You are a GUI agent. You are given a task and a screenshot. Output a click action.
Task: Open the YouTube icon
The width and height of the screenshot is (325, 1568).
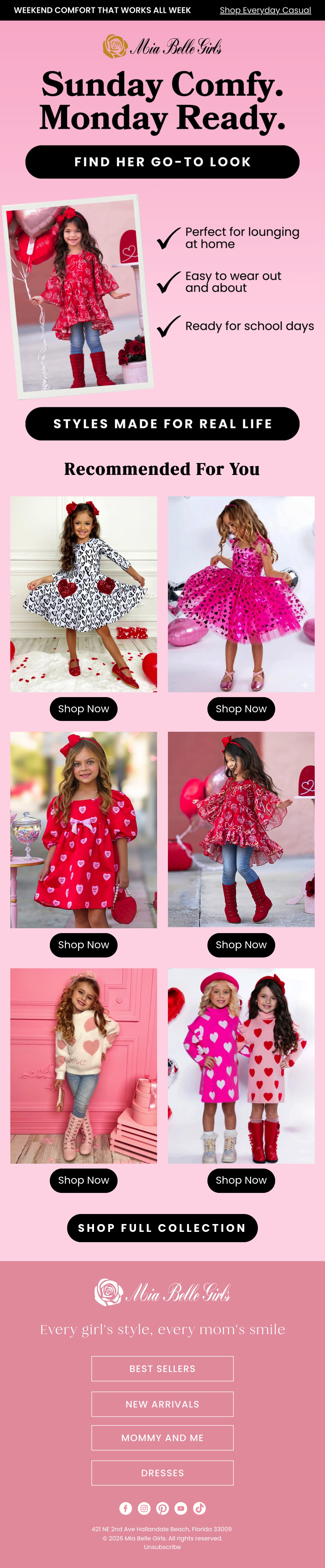tap(181, 1508)
